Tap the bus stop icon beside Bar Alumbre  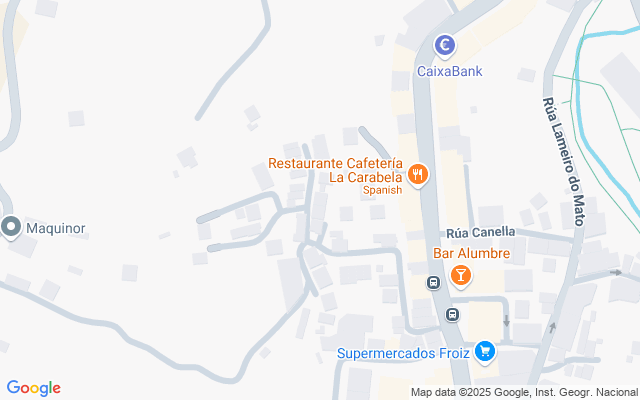[x=433, y=282]
